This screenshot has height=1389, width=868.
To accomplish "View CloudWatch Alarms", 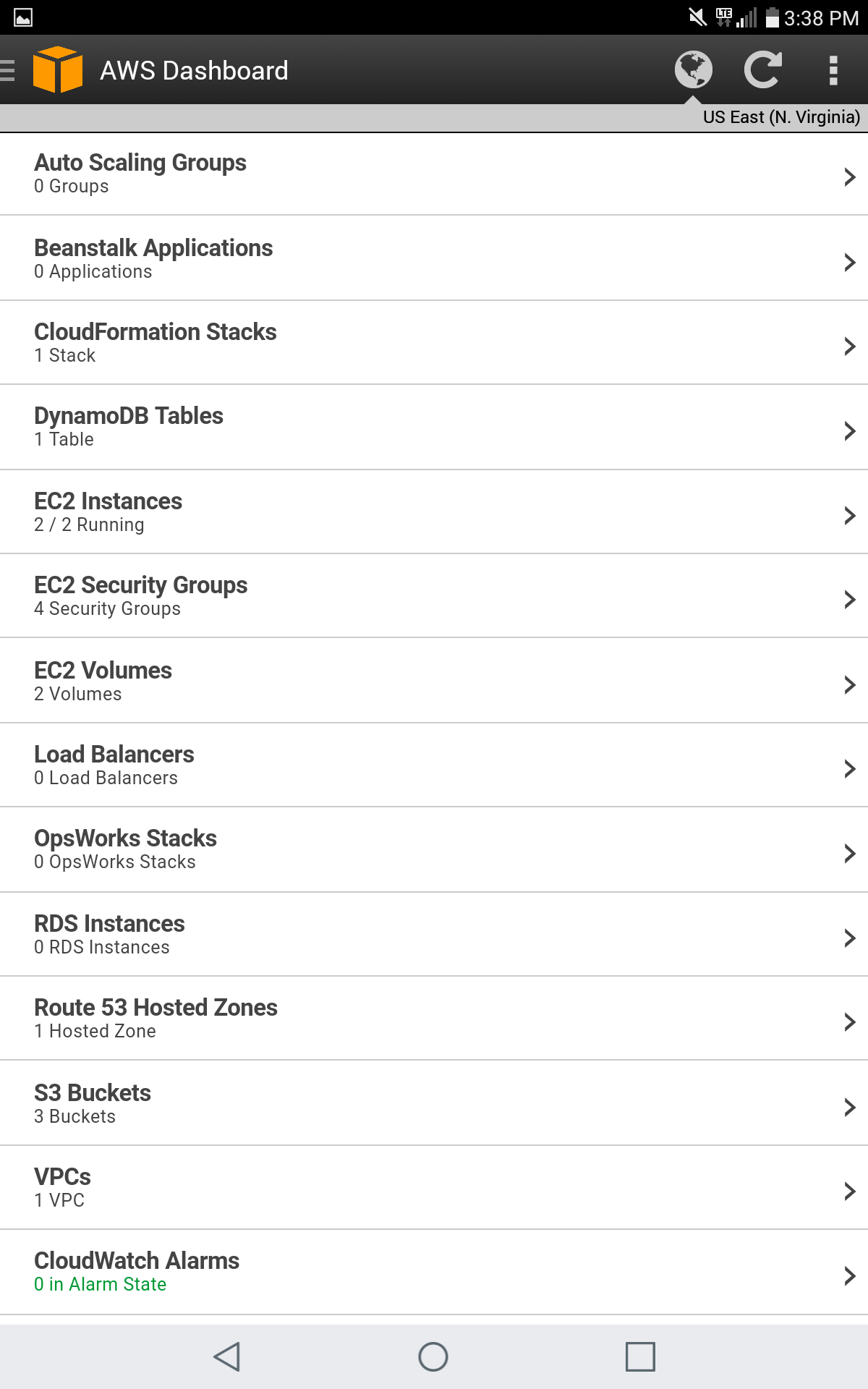I will (x=434, y=1273).
